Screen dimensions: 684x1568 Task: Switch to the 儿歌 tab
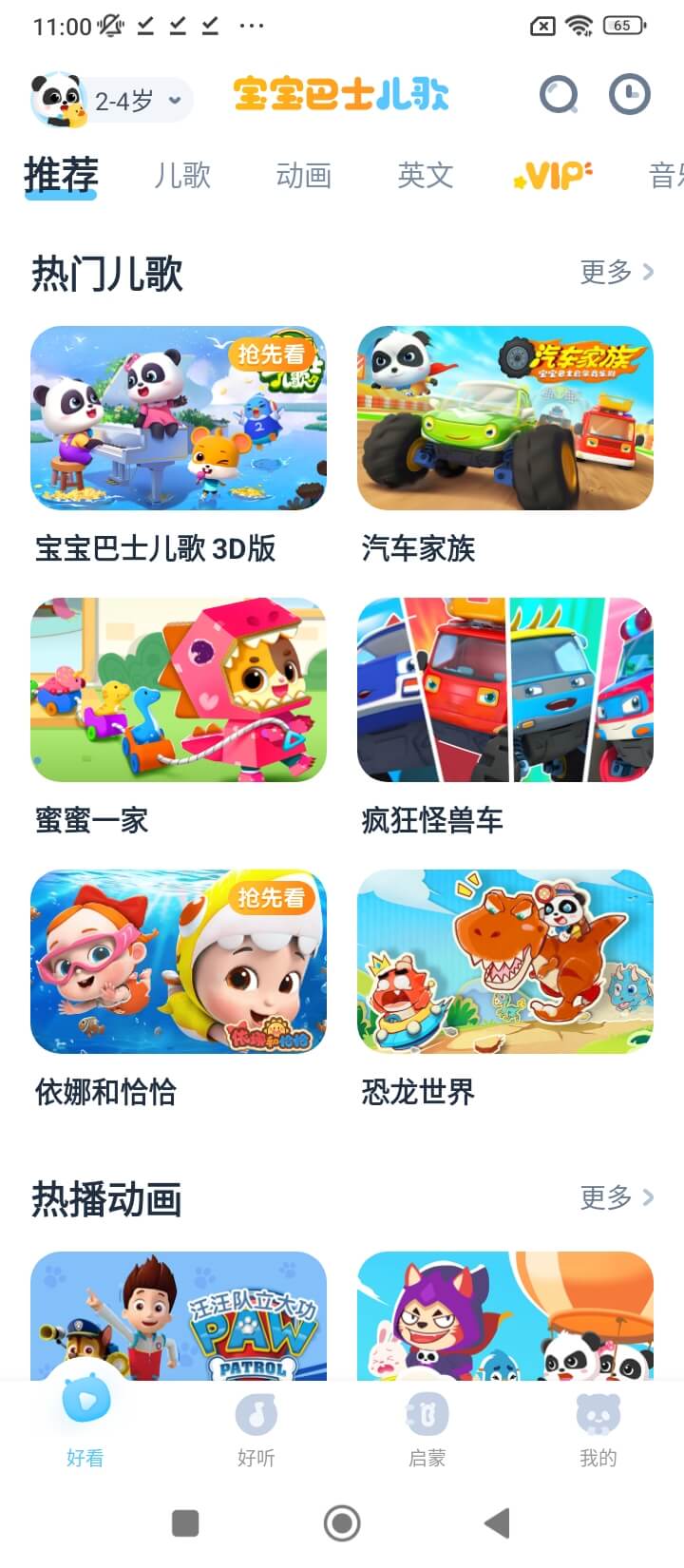tap(182, 175)
